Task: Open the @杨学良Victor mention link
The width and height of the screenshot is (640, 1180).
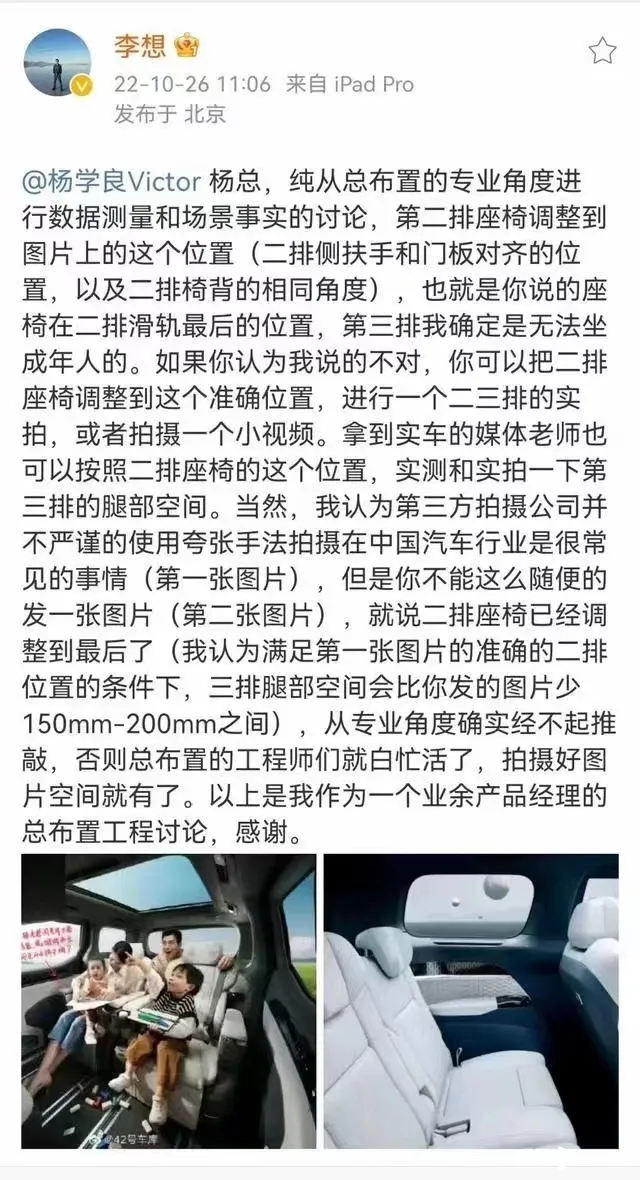Action: click(x=112, y=185)
